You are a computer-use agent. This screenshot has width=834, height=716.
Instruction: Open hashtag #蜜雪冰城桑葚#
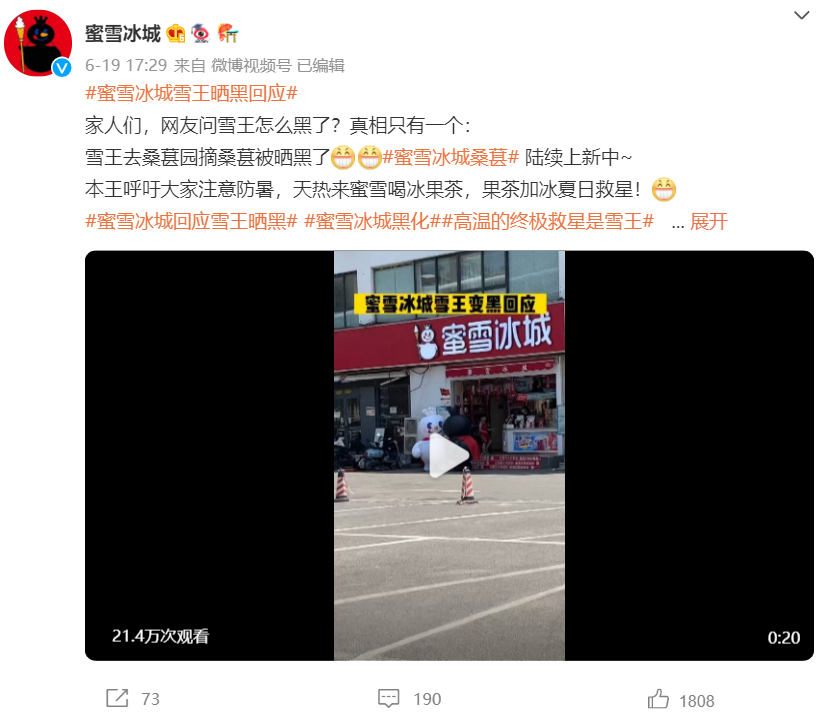pos(451,158)
